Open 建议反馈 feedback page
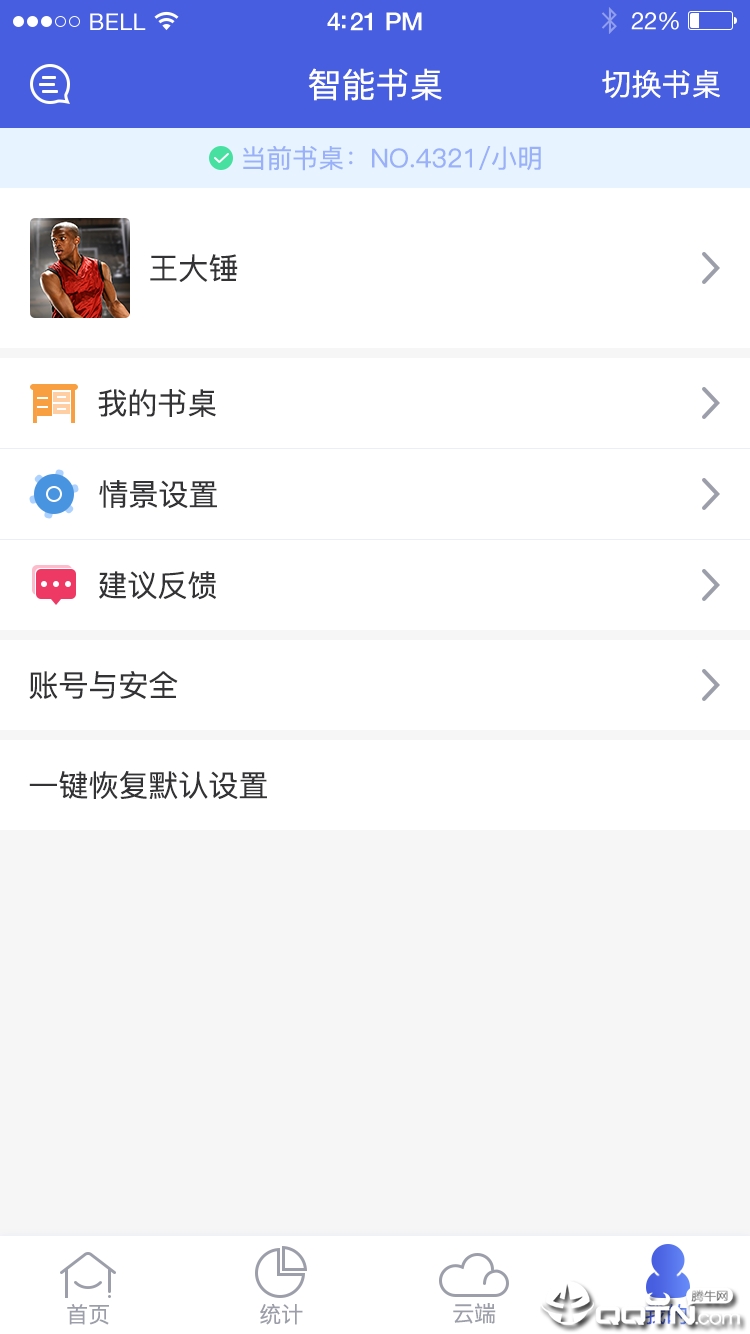This screenshot has height=1334, width=750. click(375, 585)
